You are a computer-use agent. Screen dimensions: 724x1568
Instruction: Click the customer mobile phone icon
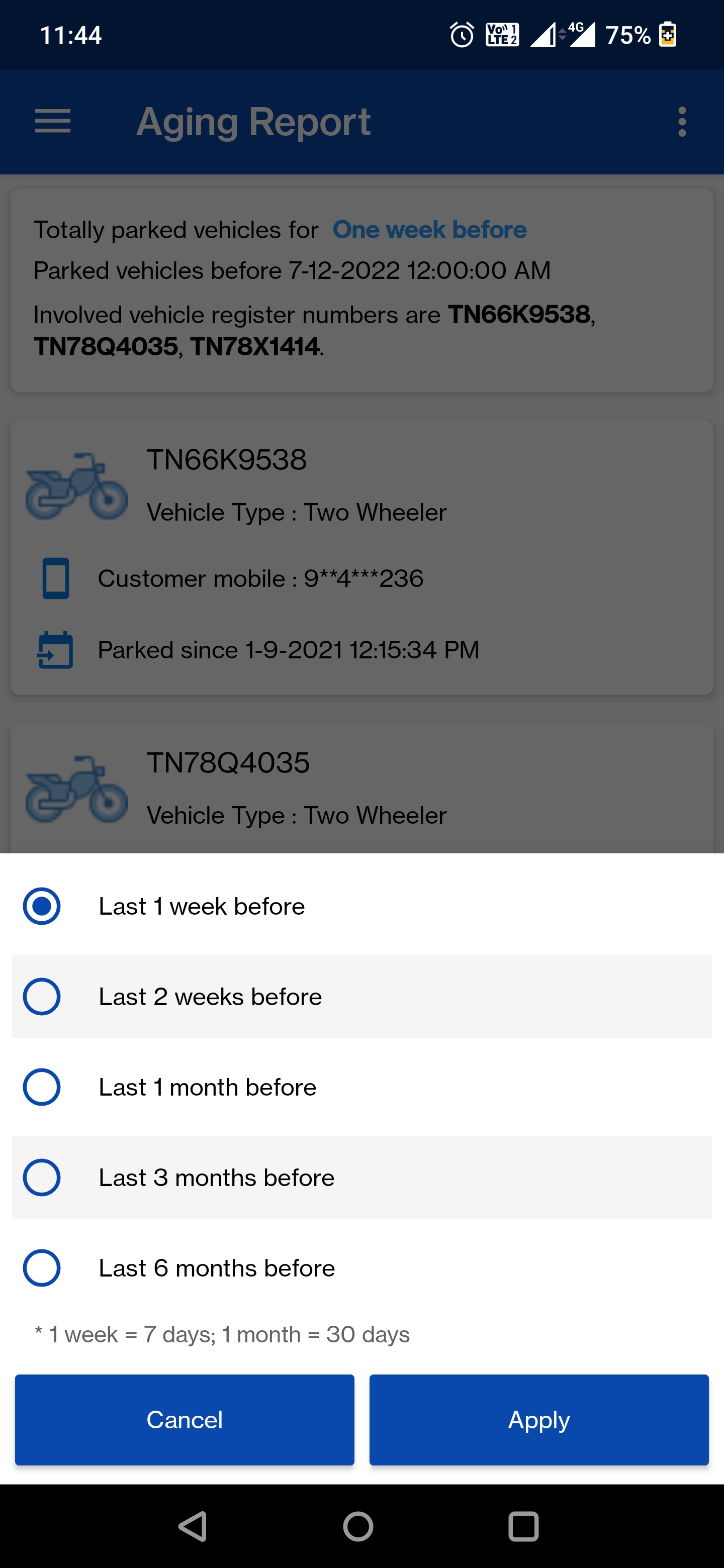point(56,578)
